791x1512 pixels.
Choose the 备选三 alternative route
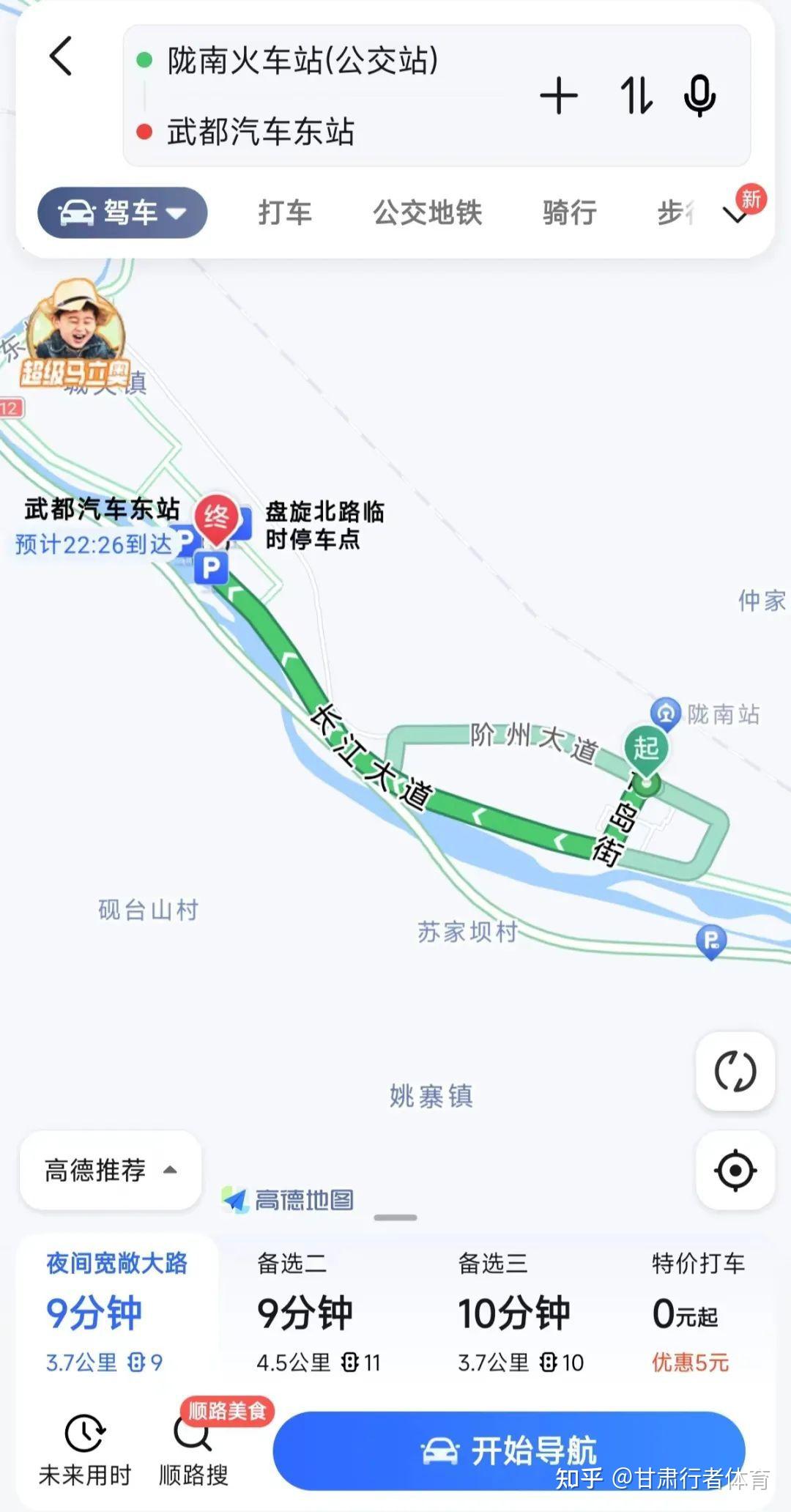coord(513,1311)
